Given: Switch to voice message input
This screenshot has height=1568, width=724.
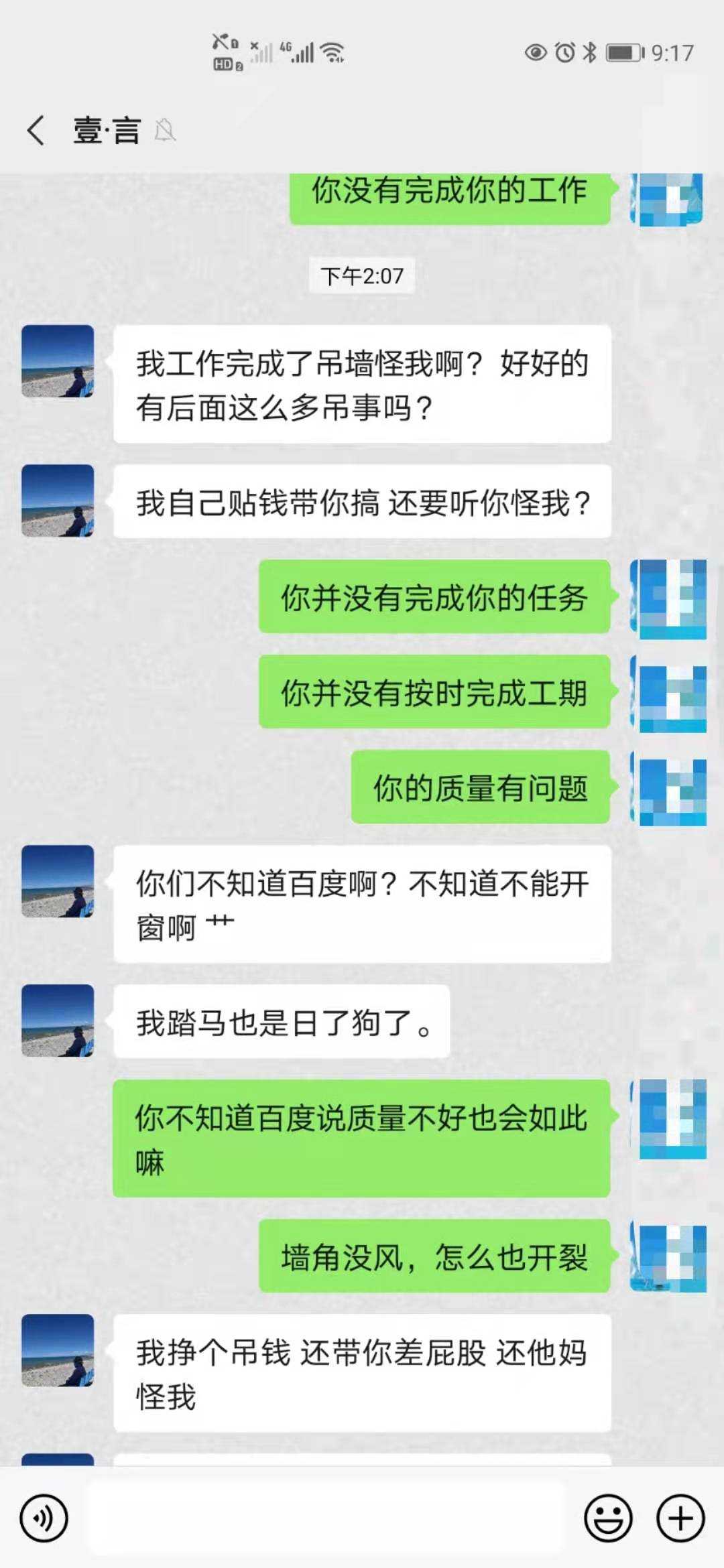Looking at the screenshot, I should pyautogui.click(x=44, y=1518).
